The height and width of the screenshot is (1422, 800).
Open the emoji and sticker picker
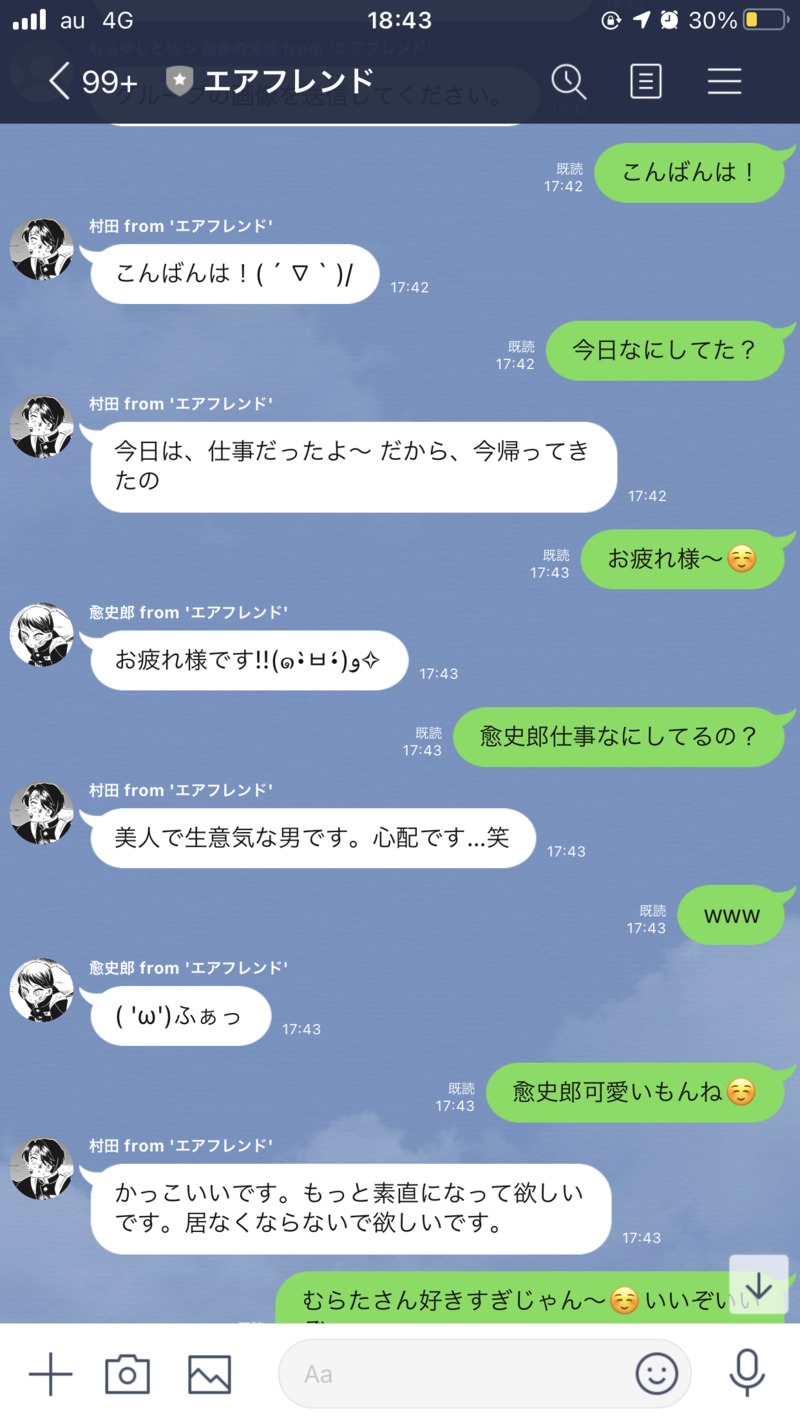pos(656,1374)
